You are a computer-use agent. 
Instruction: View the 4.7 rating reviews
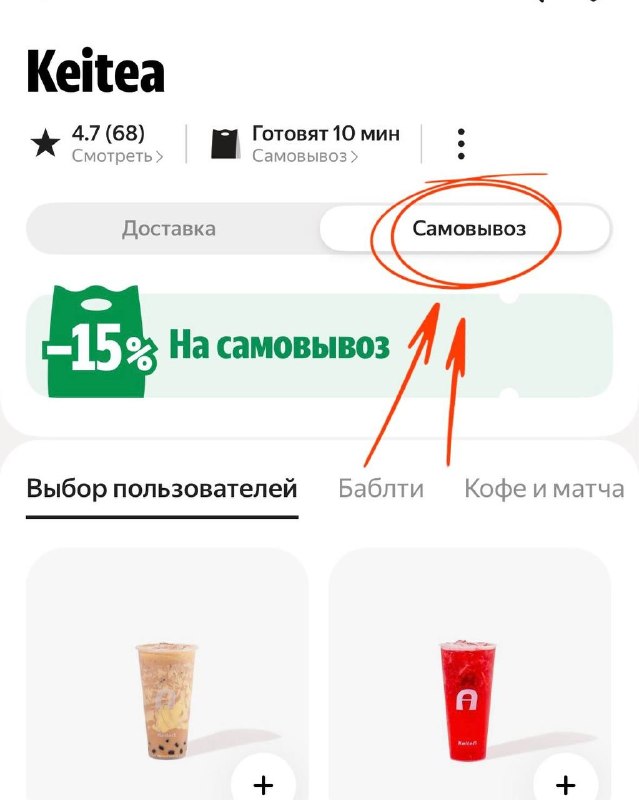(97, 143)
